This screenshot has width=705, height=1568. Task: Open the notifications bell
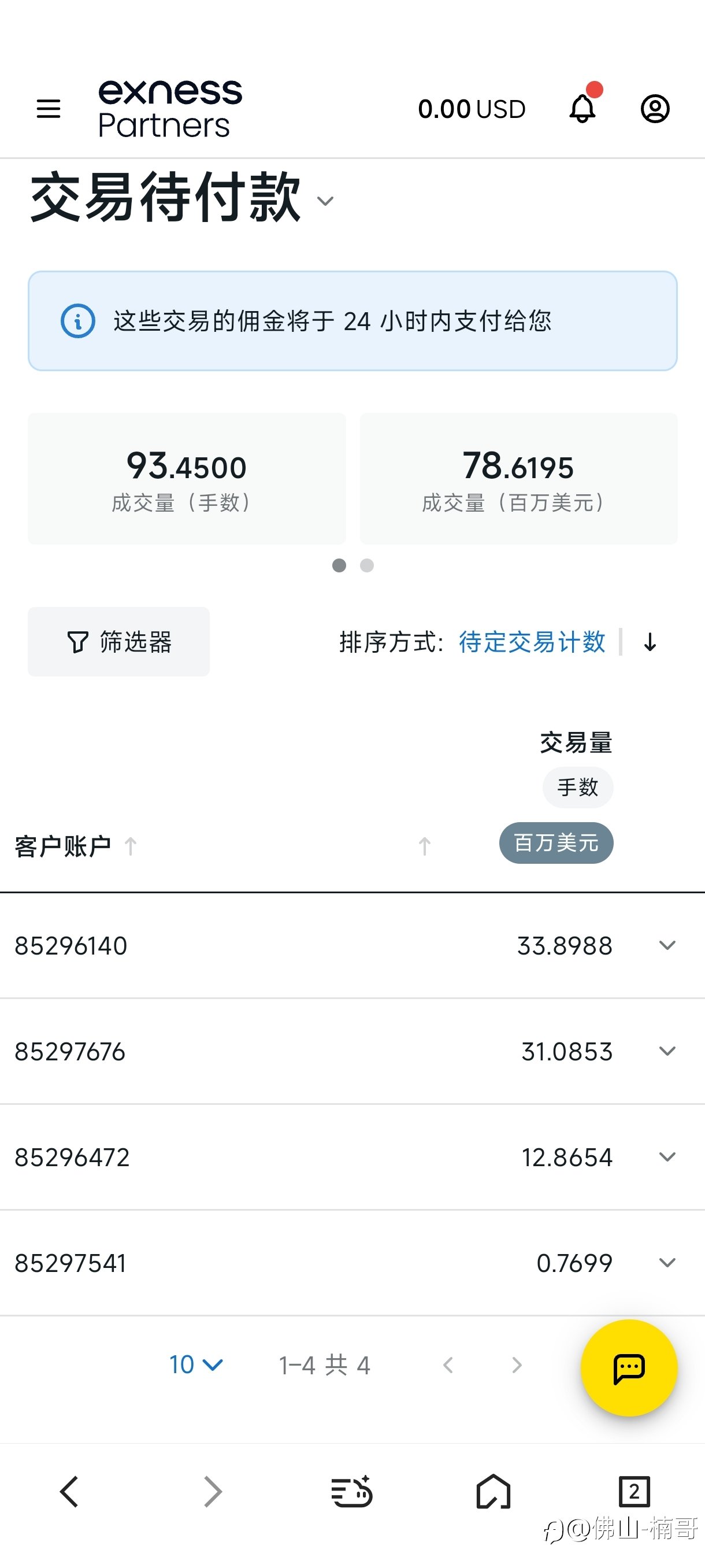click(583, 107)
